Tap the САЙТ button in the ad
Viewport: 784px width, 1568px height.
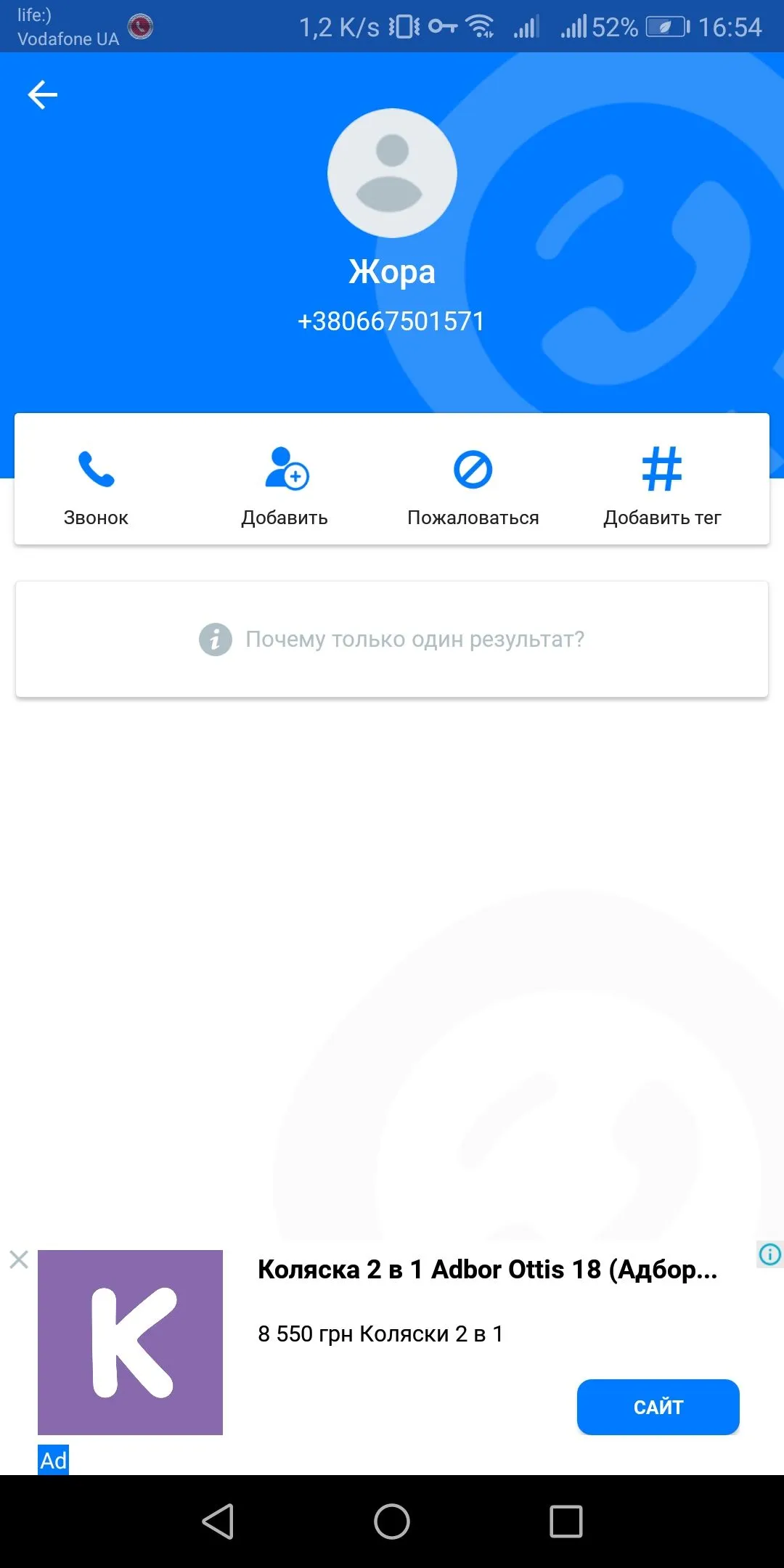[658, 1407]
